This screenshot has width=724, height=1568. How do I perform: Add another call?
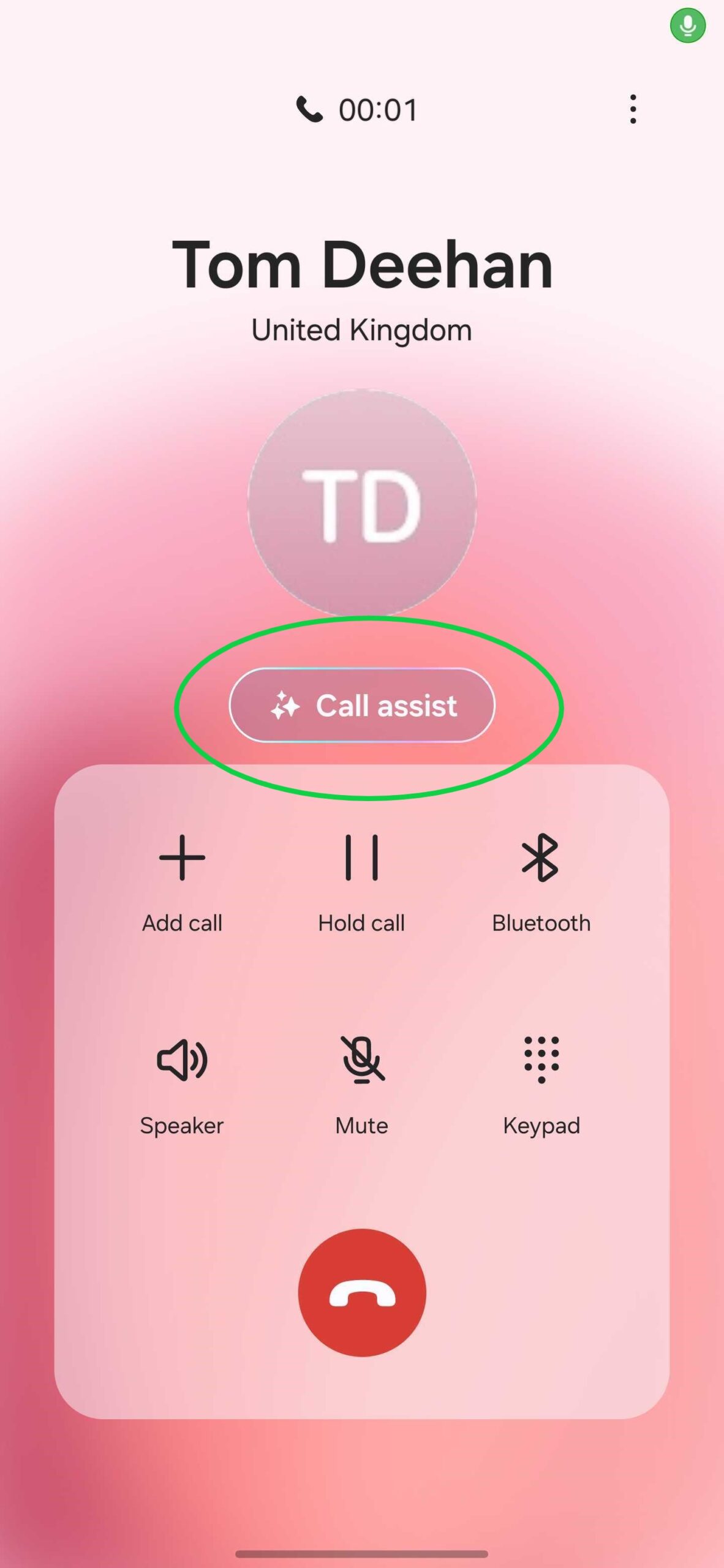click(x=182, y=881)
